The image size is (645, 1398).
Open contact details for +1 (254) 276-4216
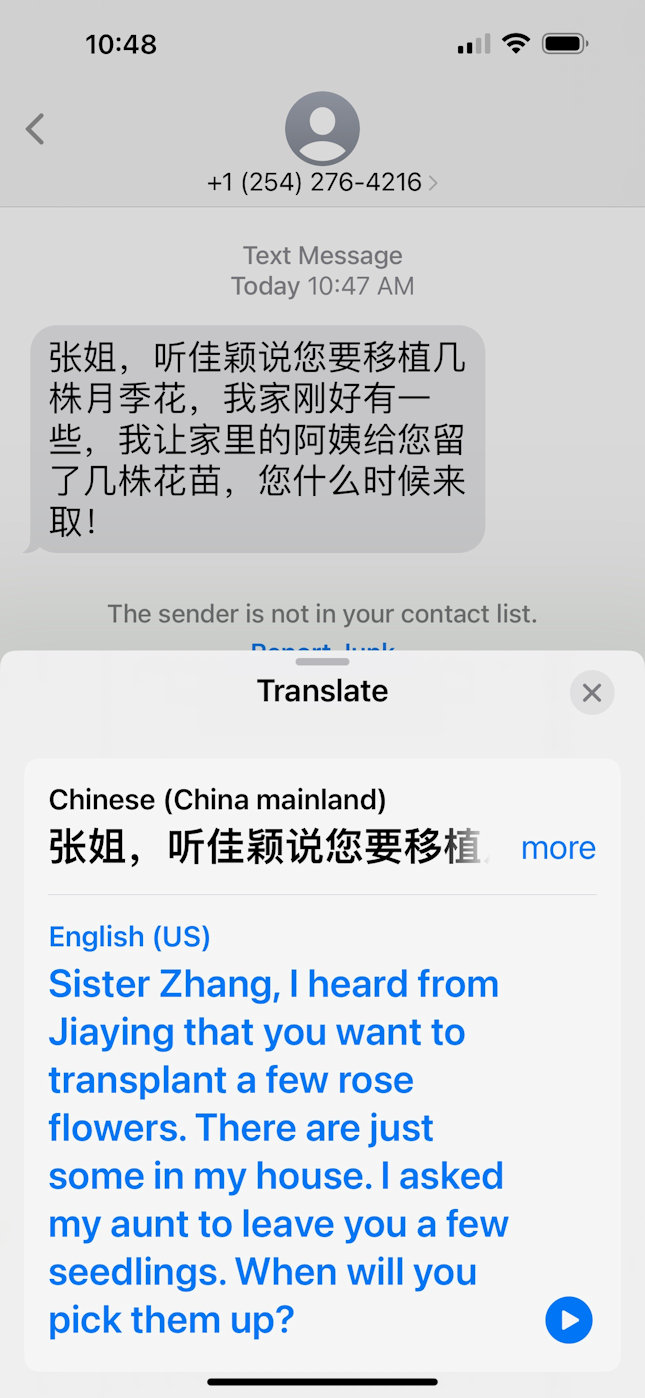click(322, 182)
